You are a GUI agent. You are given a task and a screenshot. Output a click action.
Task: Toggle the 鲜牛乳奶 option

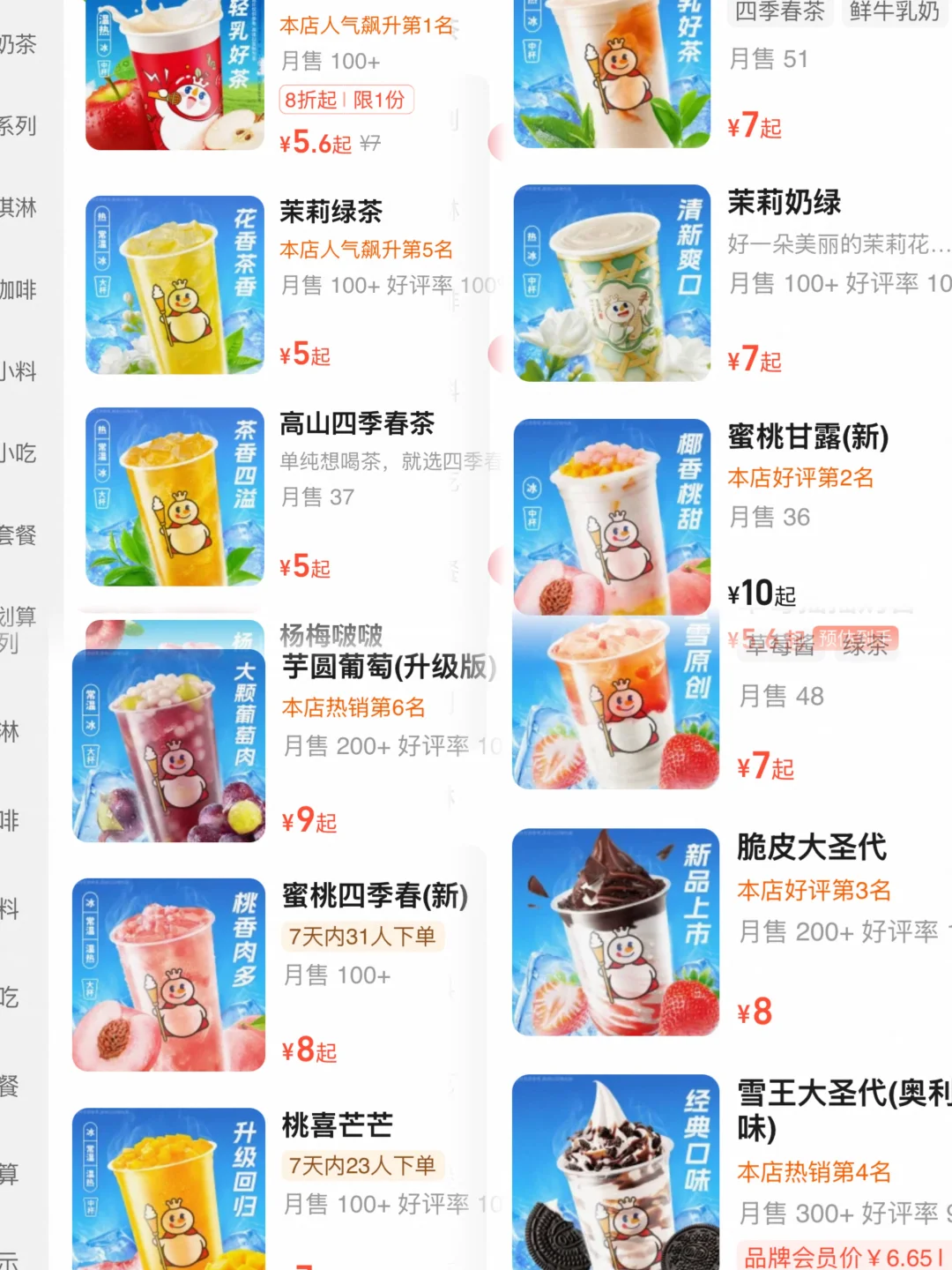point(896,13)
